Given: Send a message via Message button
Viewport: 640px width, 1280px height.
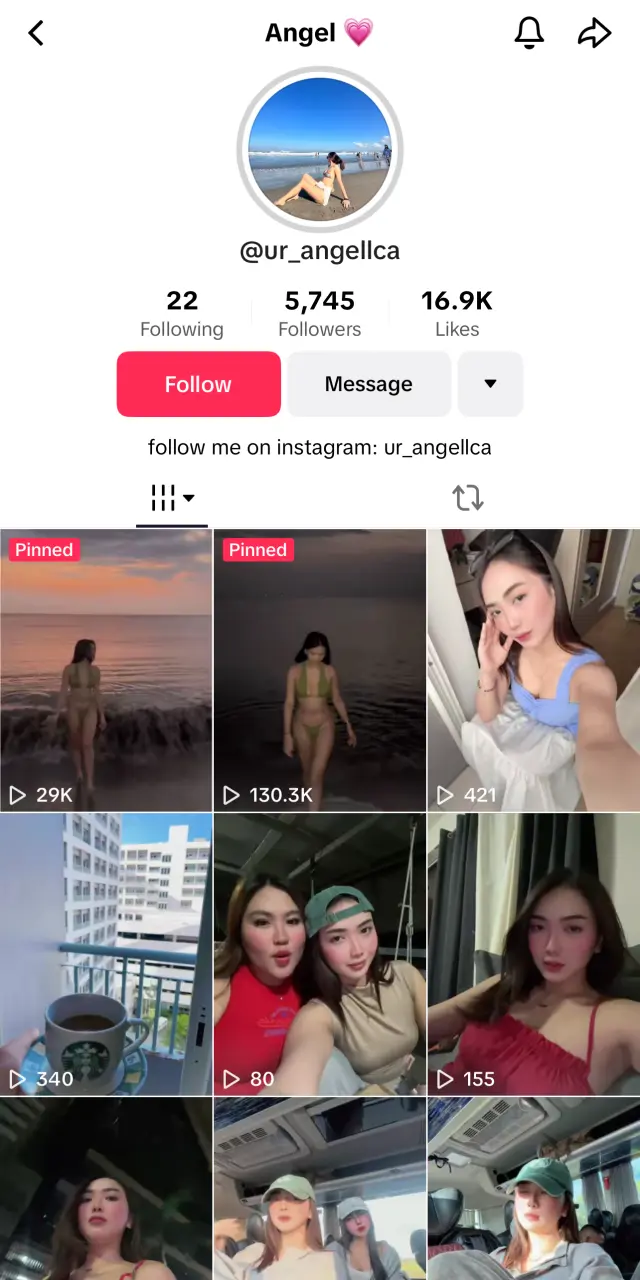Looking at the screenshot, I should [369, 384].
